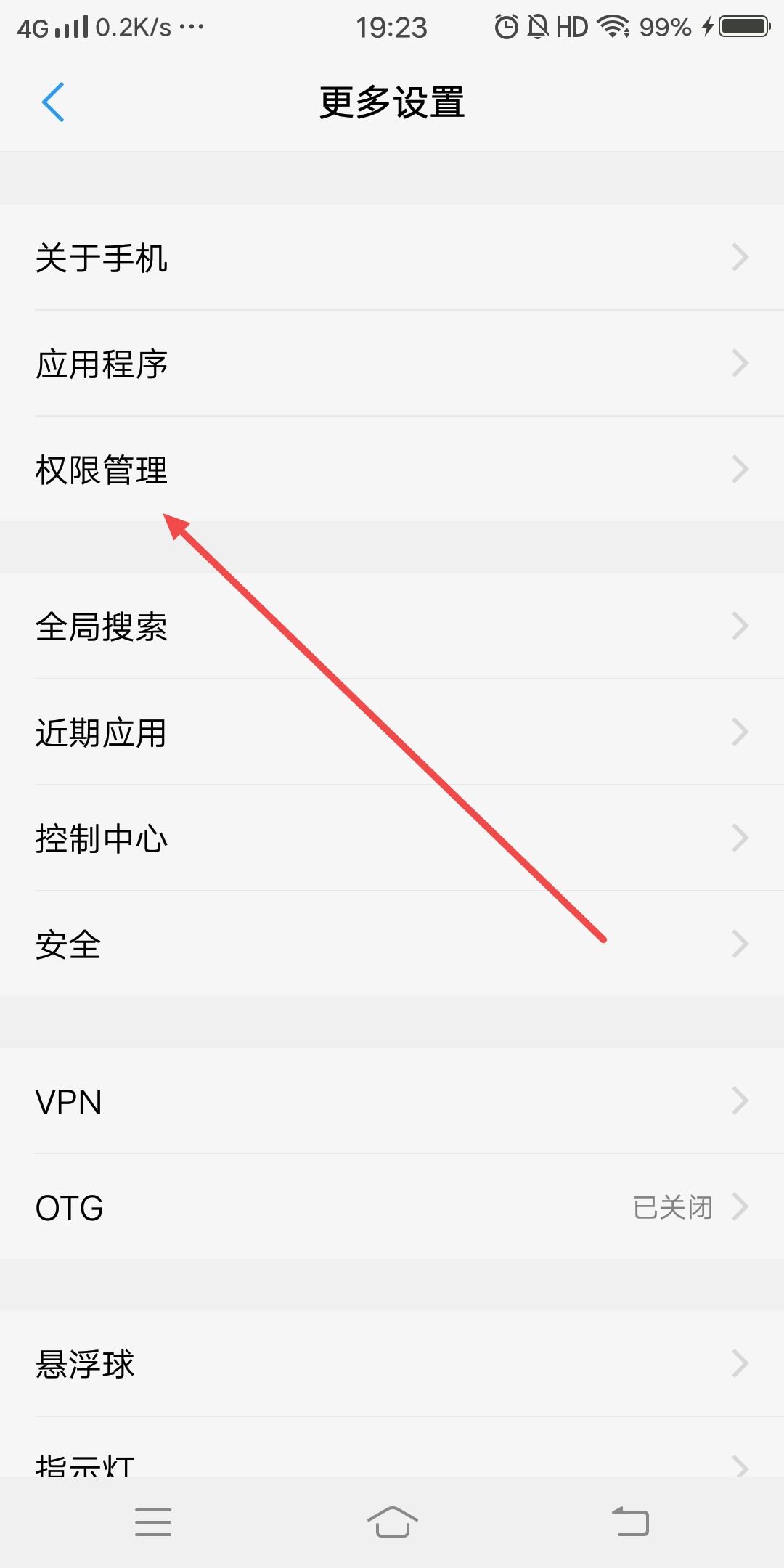The width and height of the screenshot is (784, 1568).
Task: Open 近期应用 settings
Action: point(392,732)
